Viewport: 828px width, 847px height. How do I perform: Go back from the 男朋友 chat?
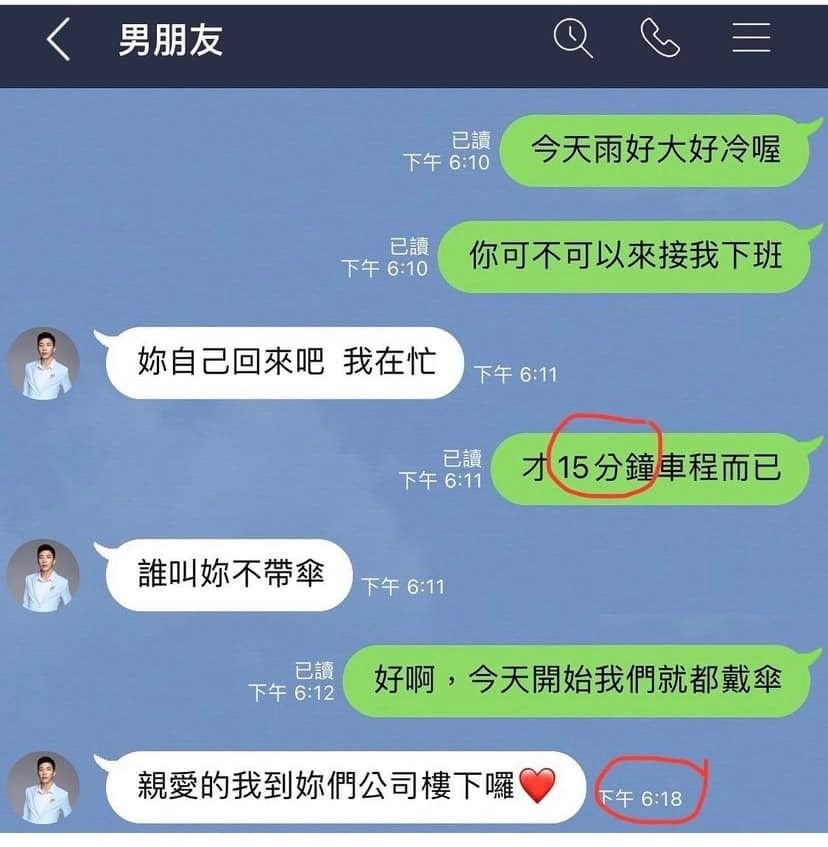(58, 41)
